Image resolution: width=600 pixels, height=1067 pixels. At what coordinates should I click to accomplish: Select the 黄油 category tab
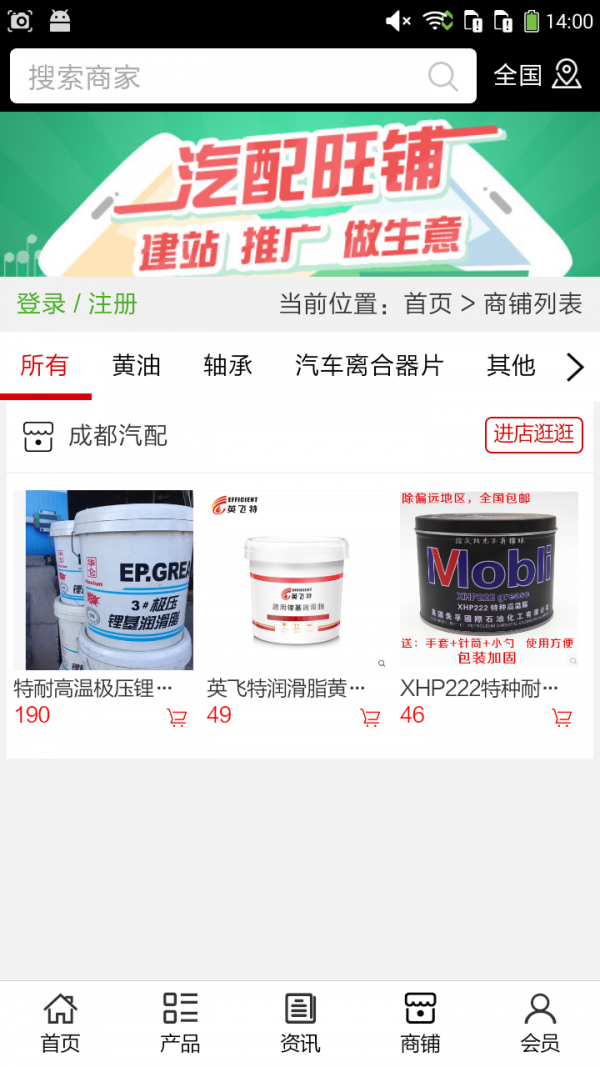coord(136,366)
